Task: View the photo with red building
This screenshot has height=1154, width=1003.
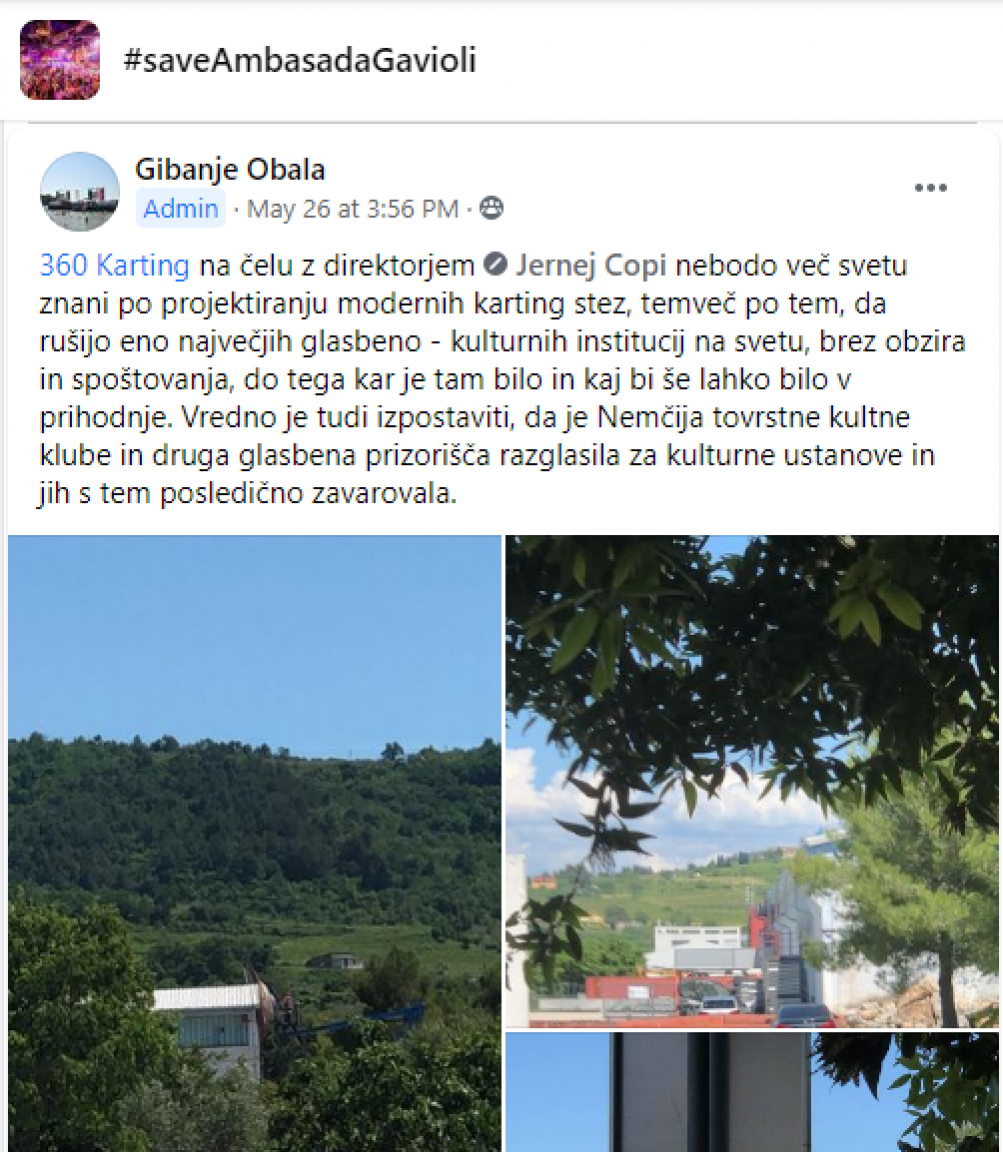Action: [751, 780]
